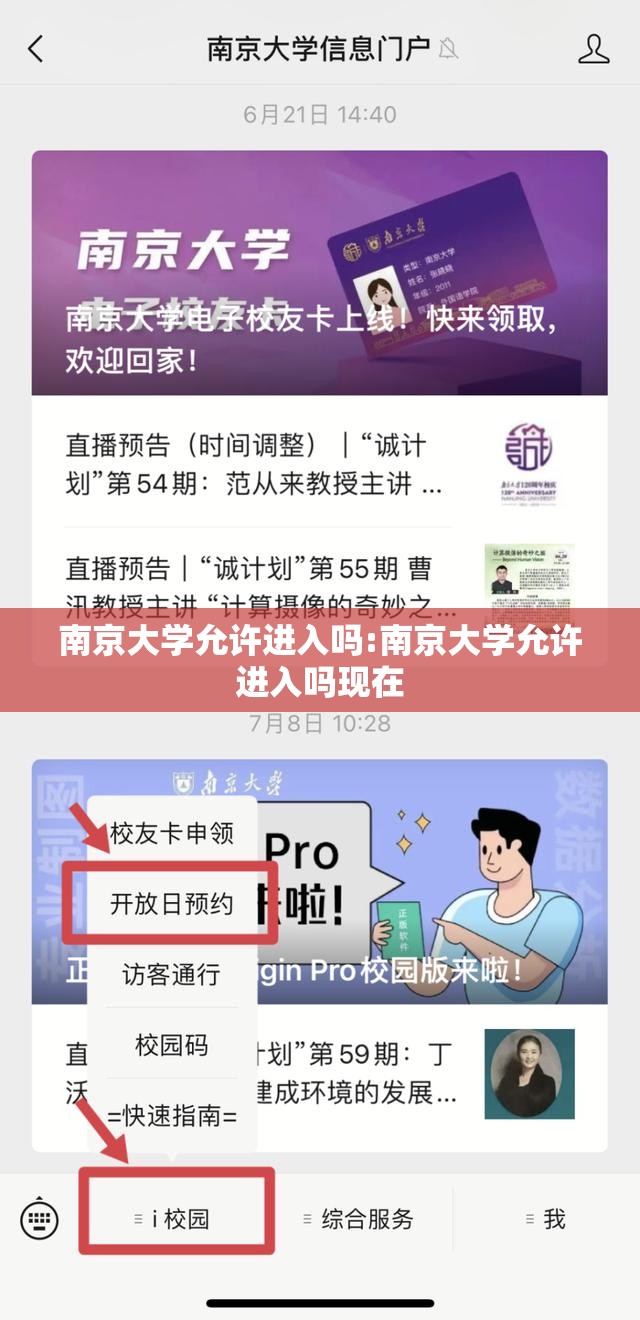The image size is (640, 1320).
Task: Open the Origin Pro 校园版 article card
Action: click(x=440, y=880)
